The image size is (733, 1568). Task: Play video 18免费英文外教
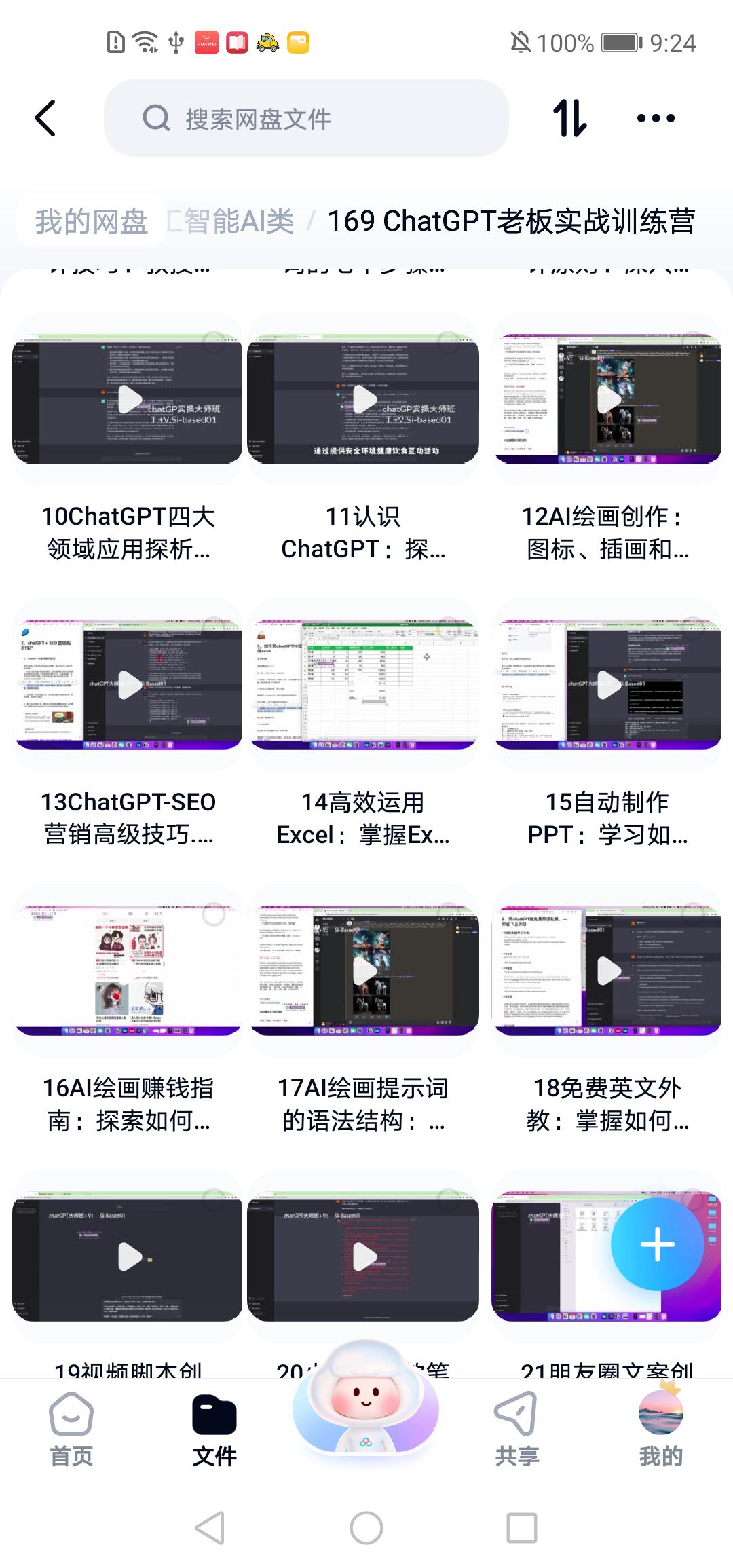point(607,971)
